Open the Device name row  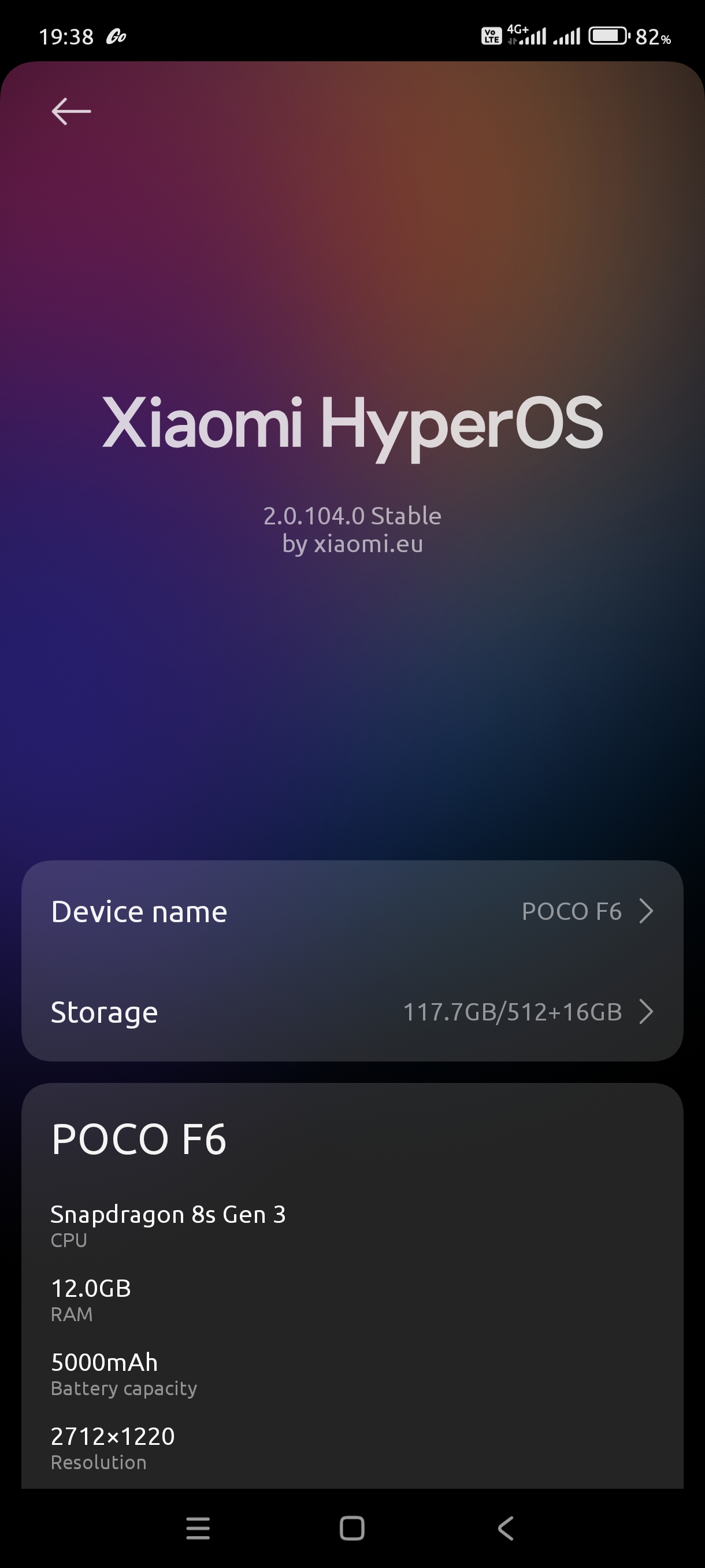pyautogui.click(x=352, y=911)
